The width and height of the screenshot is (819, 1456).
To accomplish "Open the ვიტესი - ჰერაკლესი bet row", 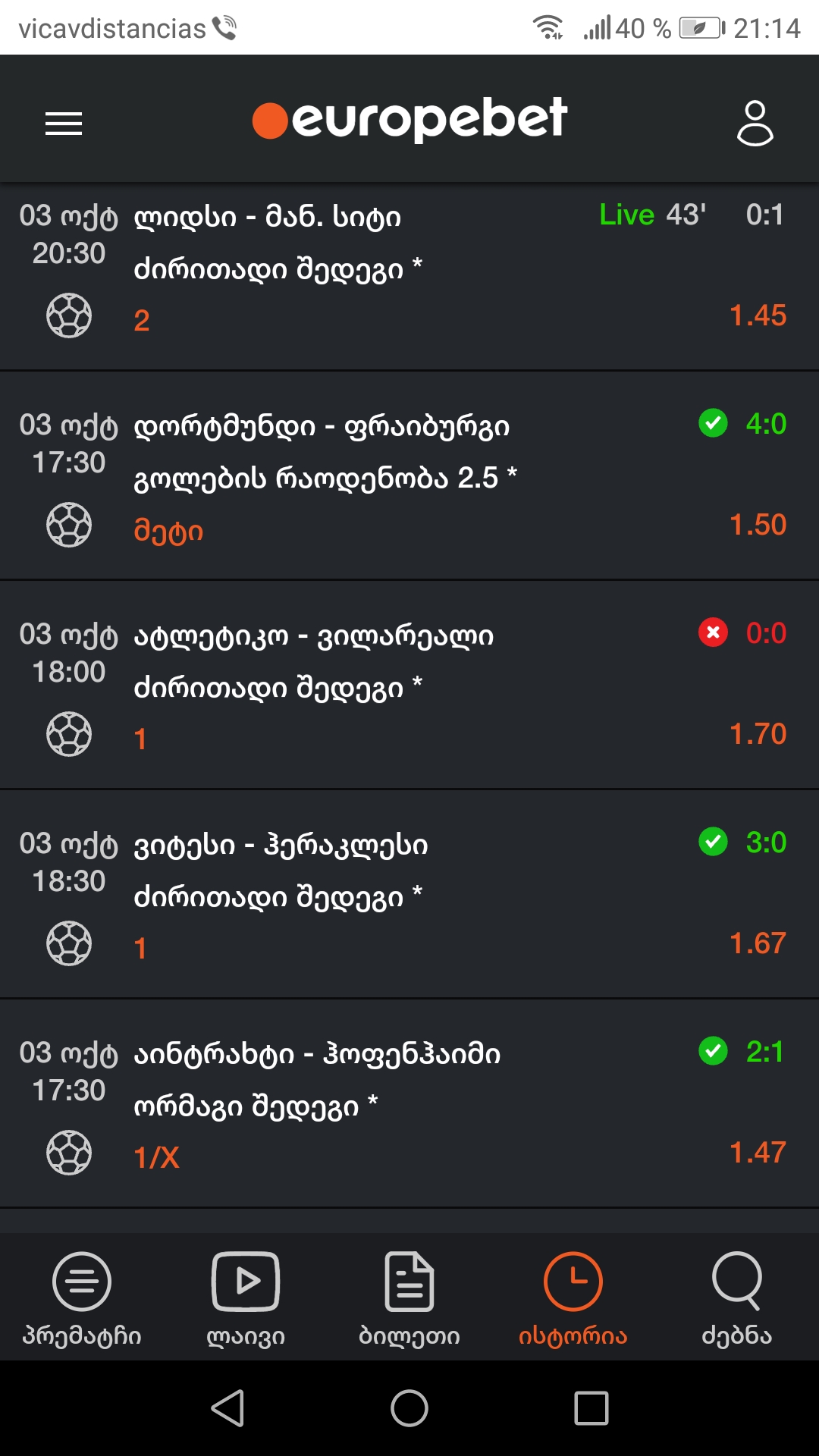I will (409, 895).
